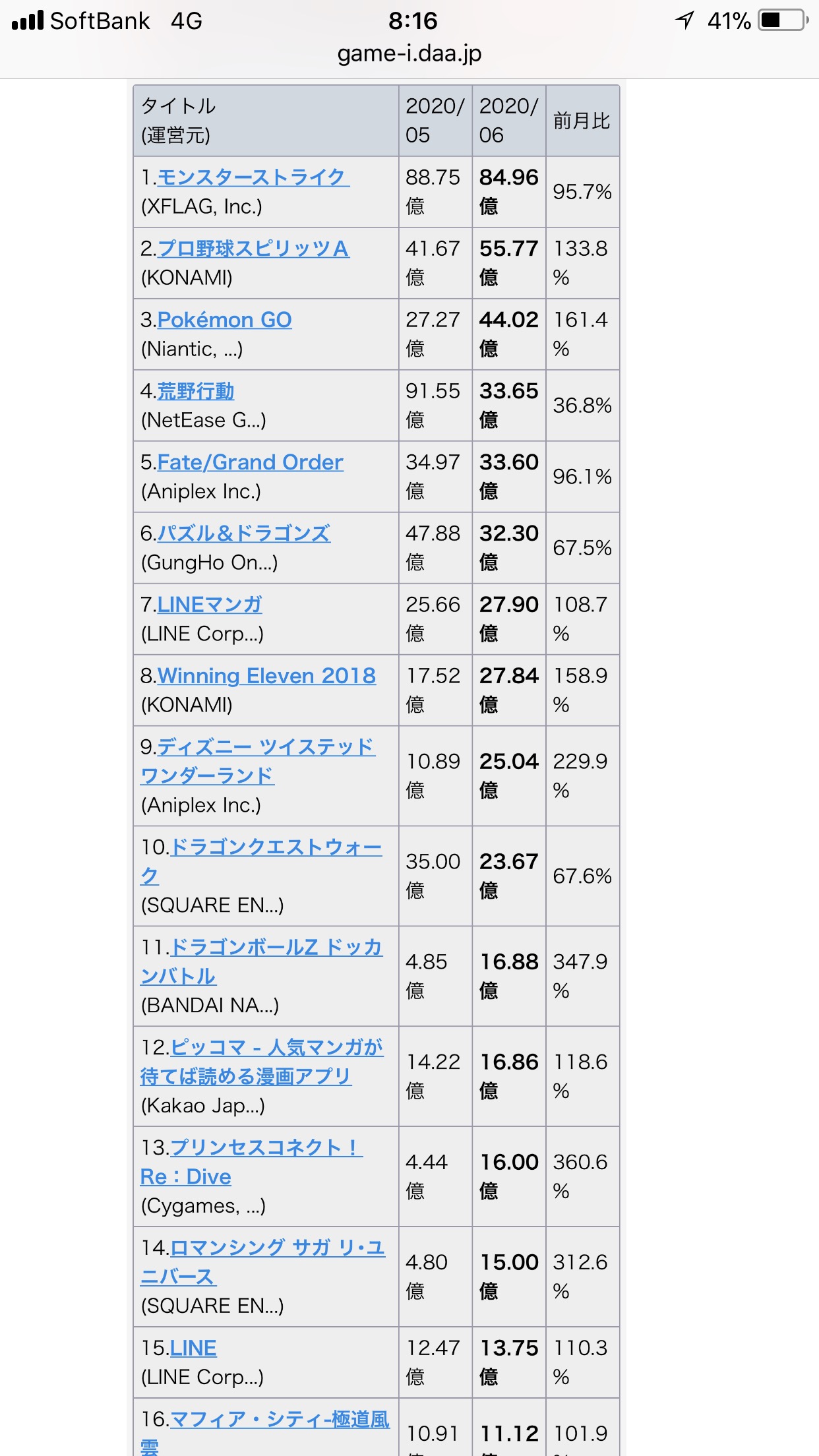Tap the game-i.daa.jp address bar
This screenshot has height=1456, width=819.
click(409, 53)
